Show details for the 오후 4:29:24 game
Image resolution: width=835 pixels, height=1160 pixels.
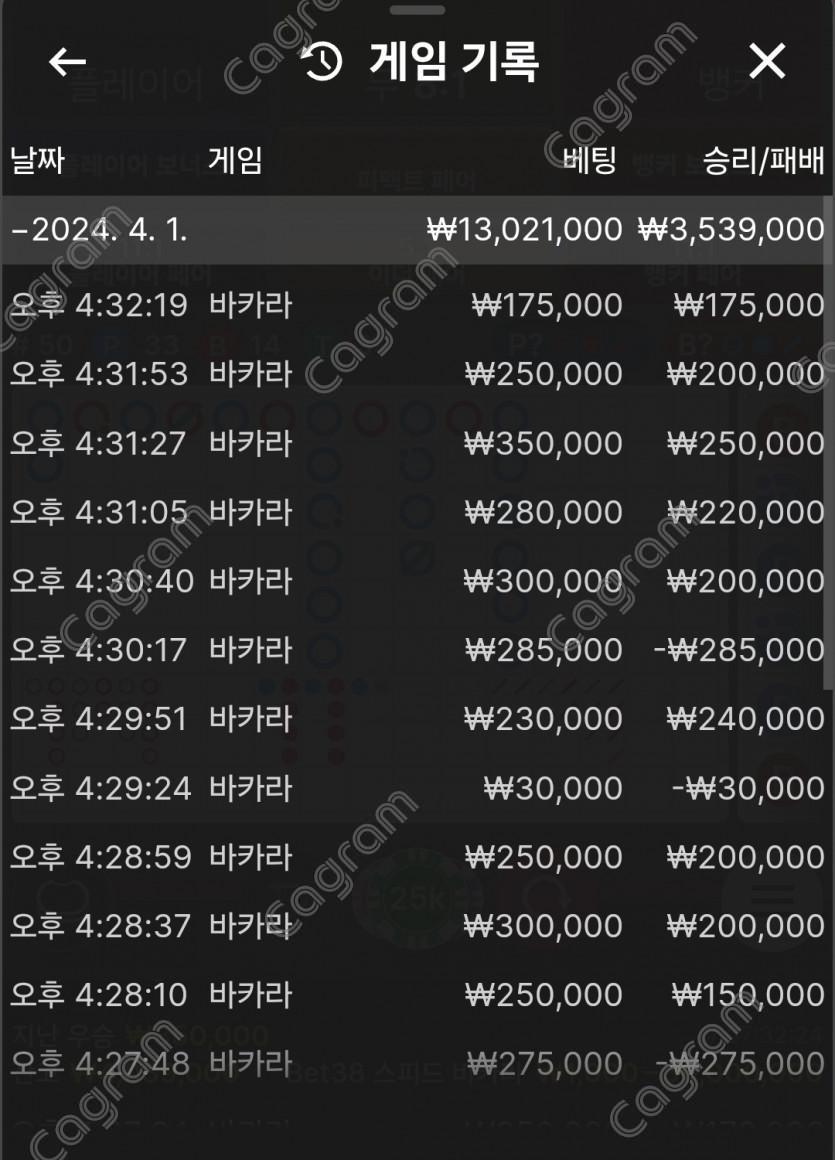(415, 788)
